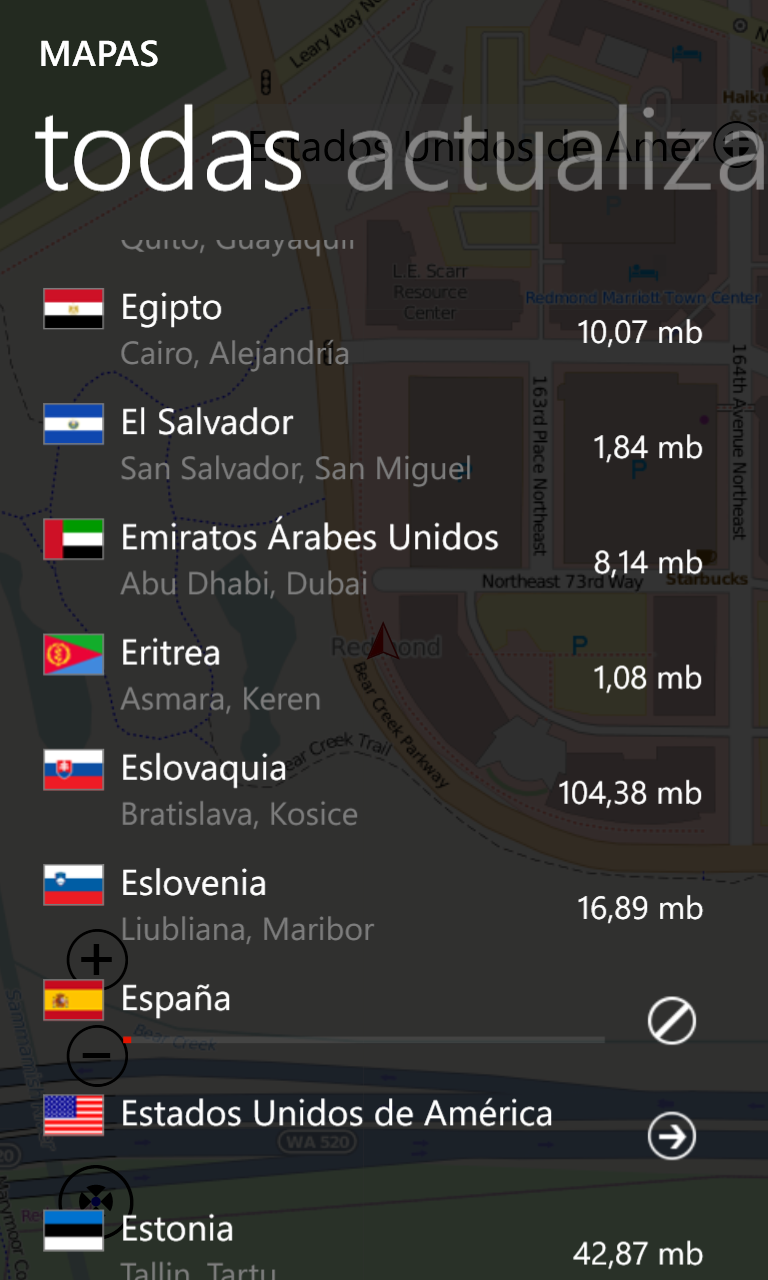Cancel the España map download
The image size is (768, 1280).
coord(671,1021)
